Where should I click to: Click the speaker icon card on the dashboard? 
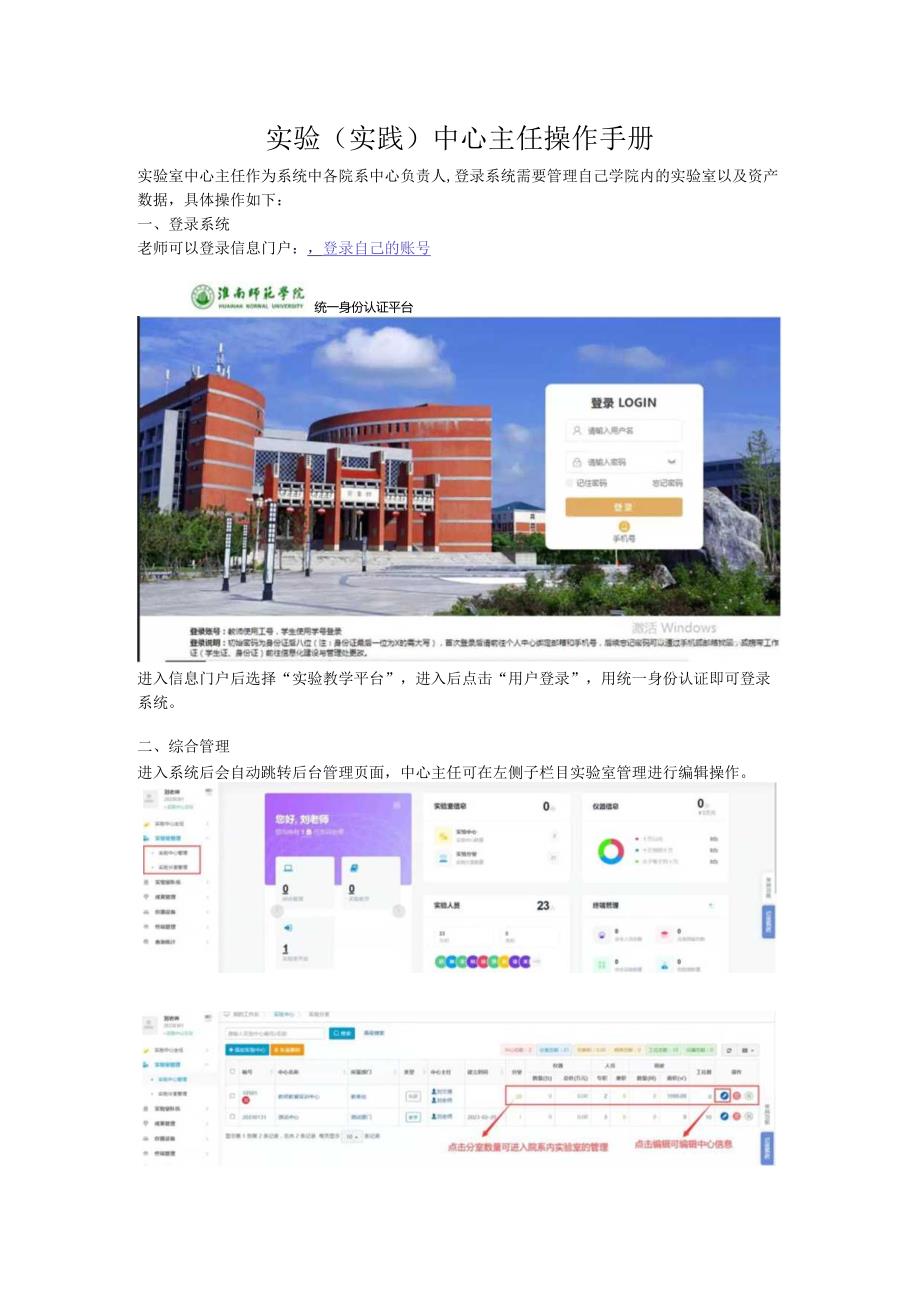tap(288, 927)
